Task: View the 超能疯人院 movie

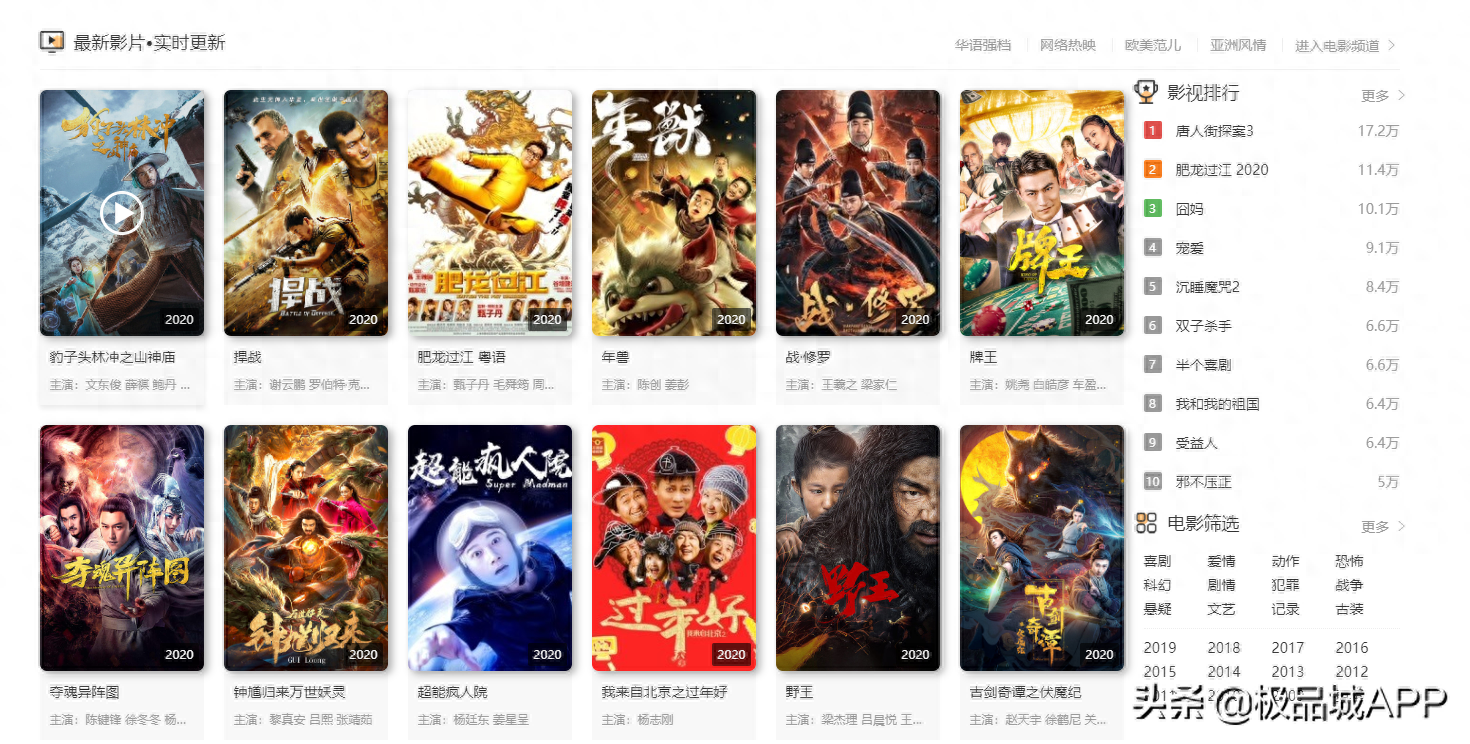Action: 489,548
